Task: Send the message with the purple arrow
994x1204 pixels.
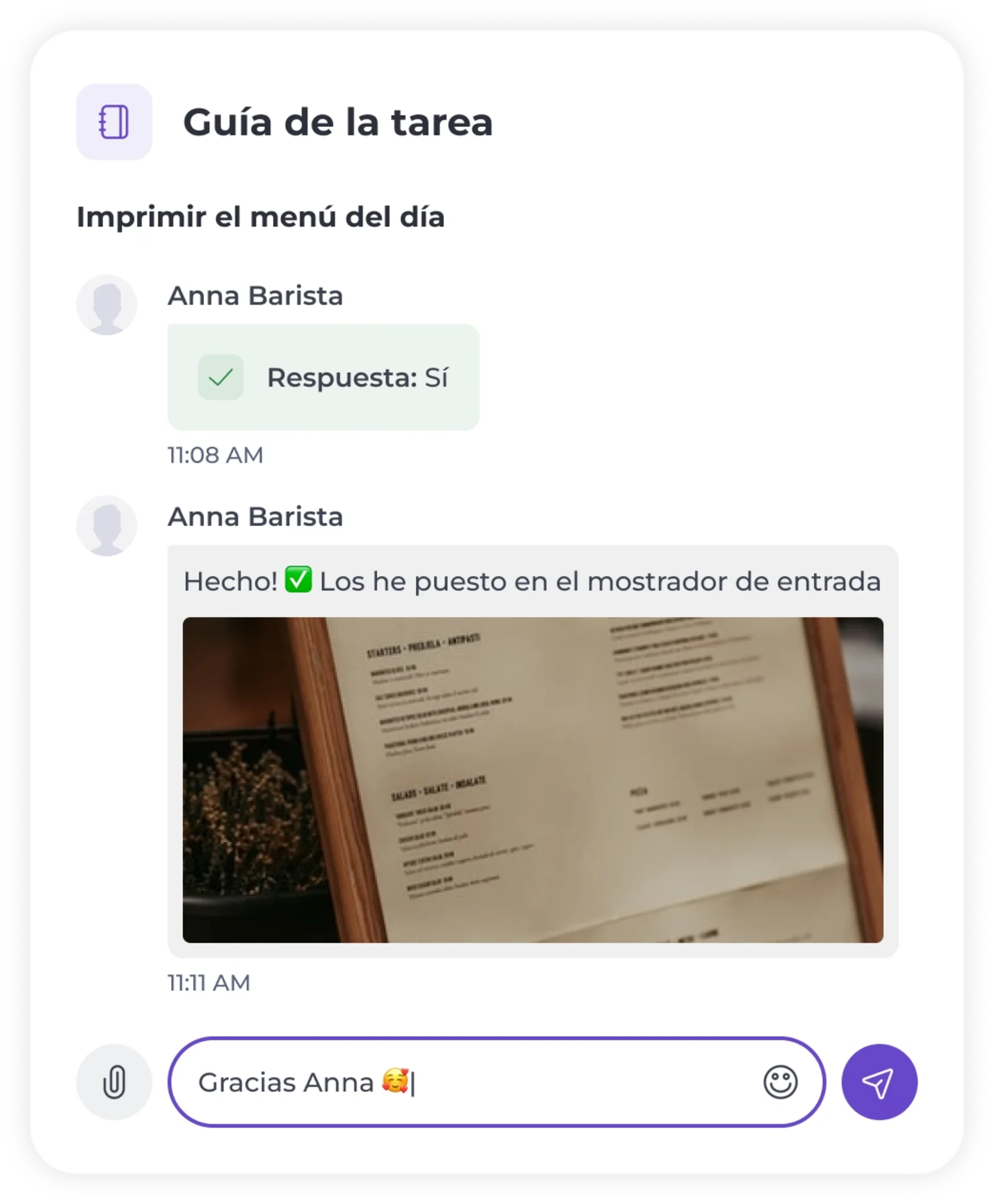Action: pyautogui.click(x=879, y=1082)
